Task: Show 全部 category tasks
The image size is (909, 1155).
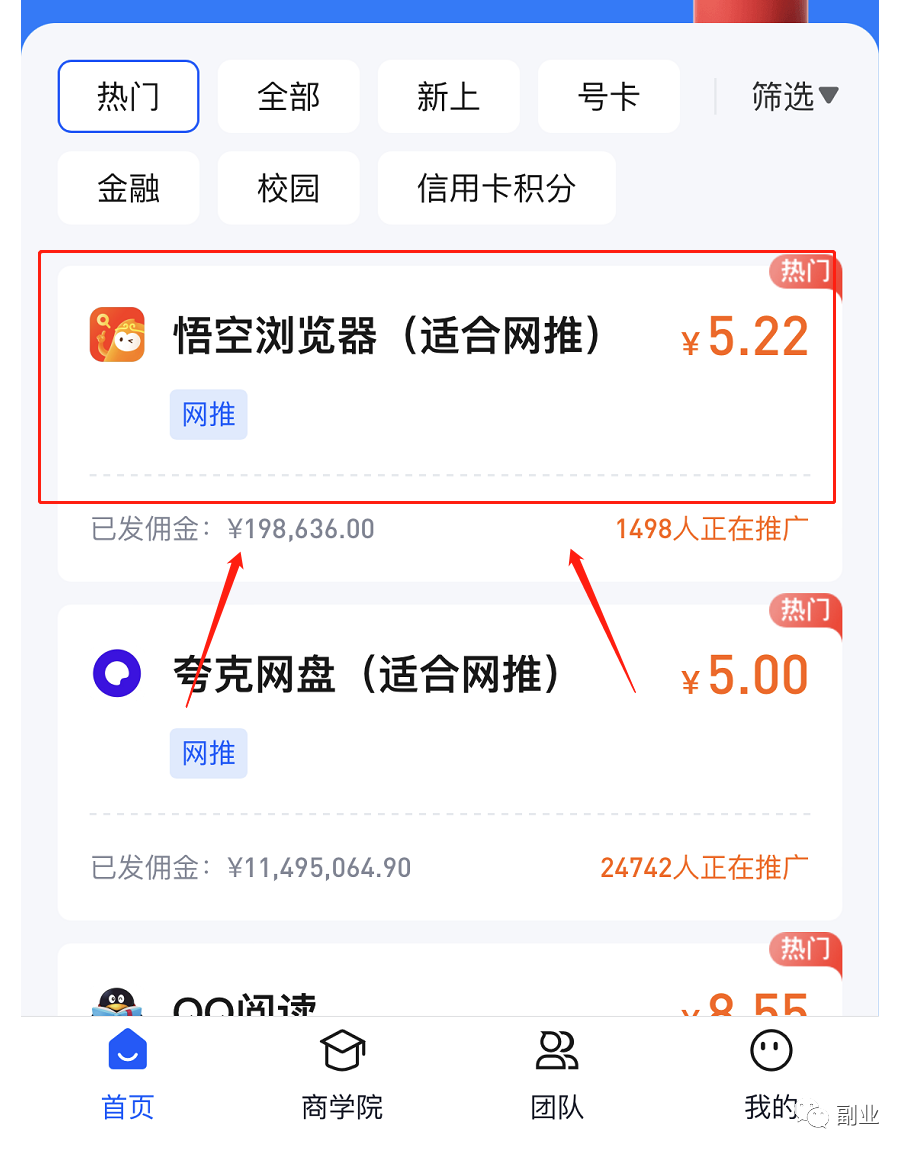Action: tap(288, 97)
